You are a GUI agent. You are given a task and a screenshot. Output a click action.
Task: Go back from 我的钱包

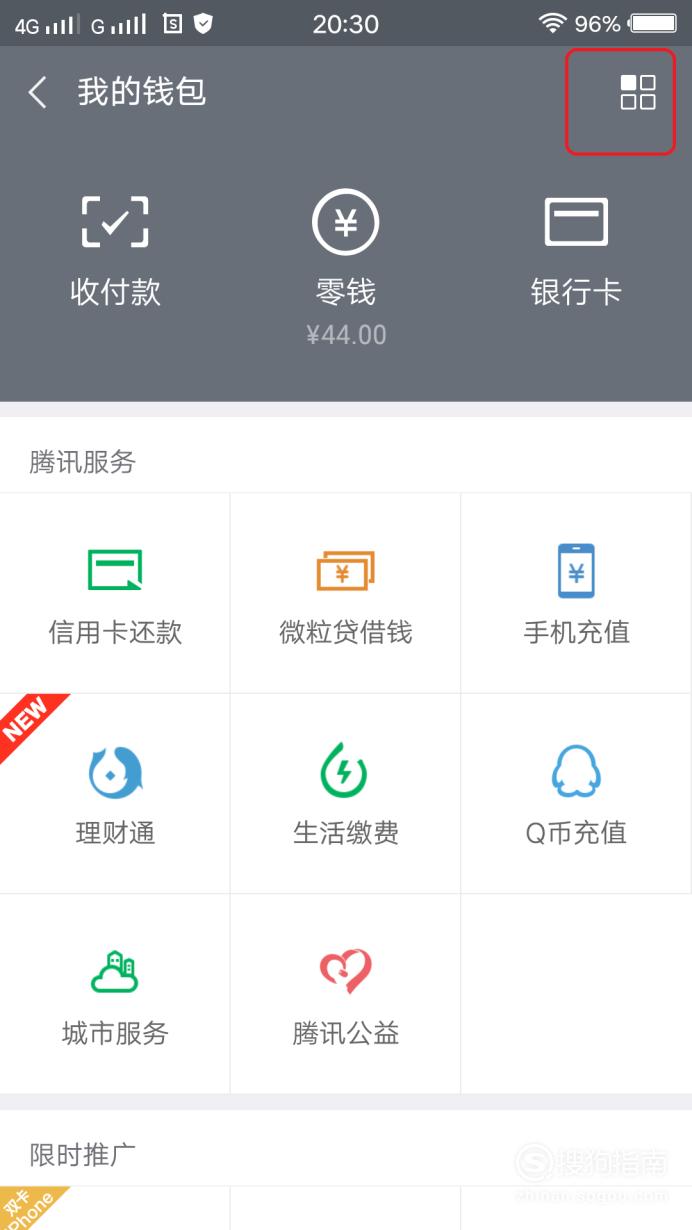[x=38, y=93]
